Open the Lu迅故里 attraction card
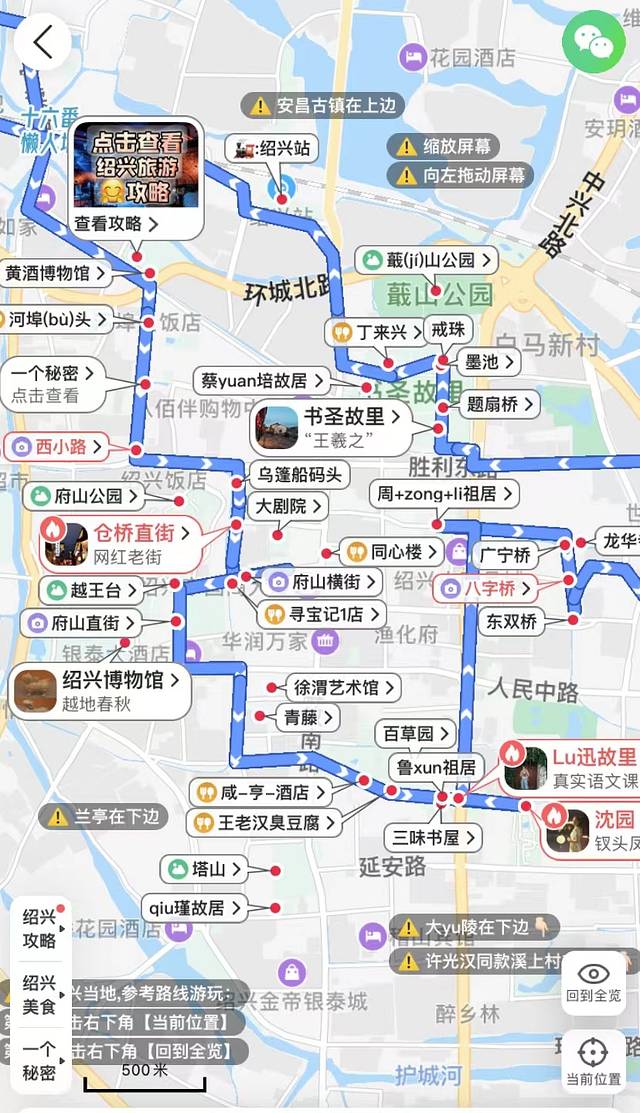The image size is (640, 1113). click(572, 767)
